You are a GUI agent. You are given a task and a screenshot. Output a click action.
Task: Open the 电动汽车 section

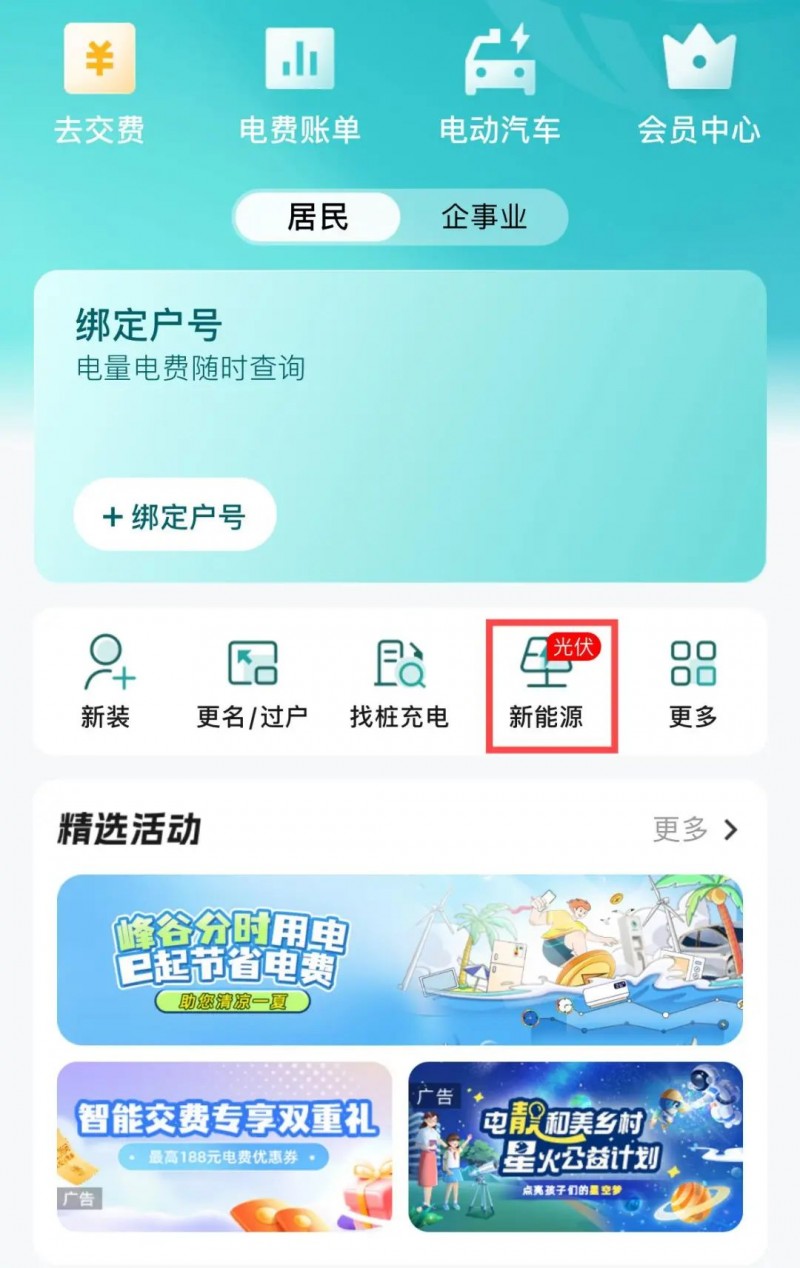499,84
